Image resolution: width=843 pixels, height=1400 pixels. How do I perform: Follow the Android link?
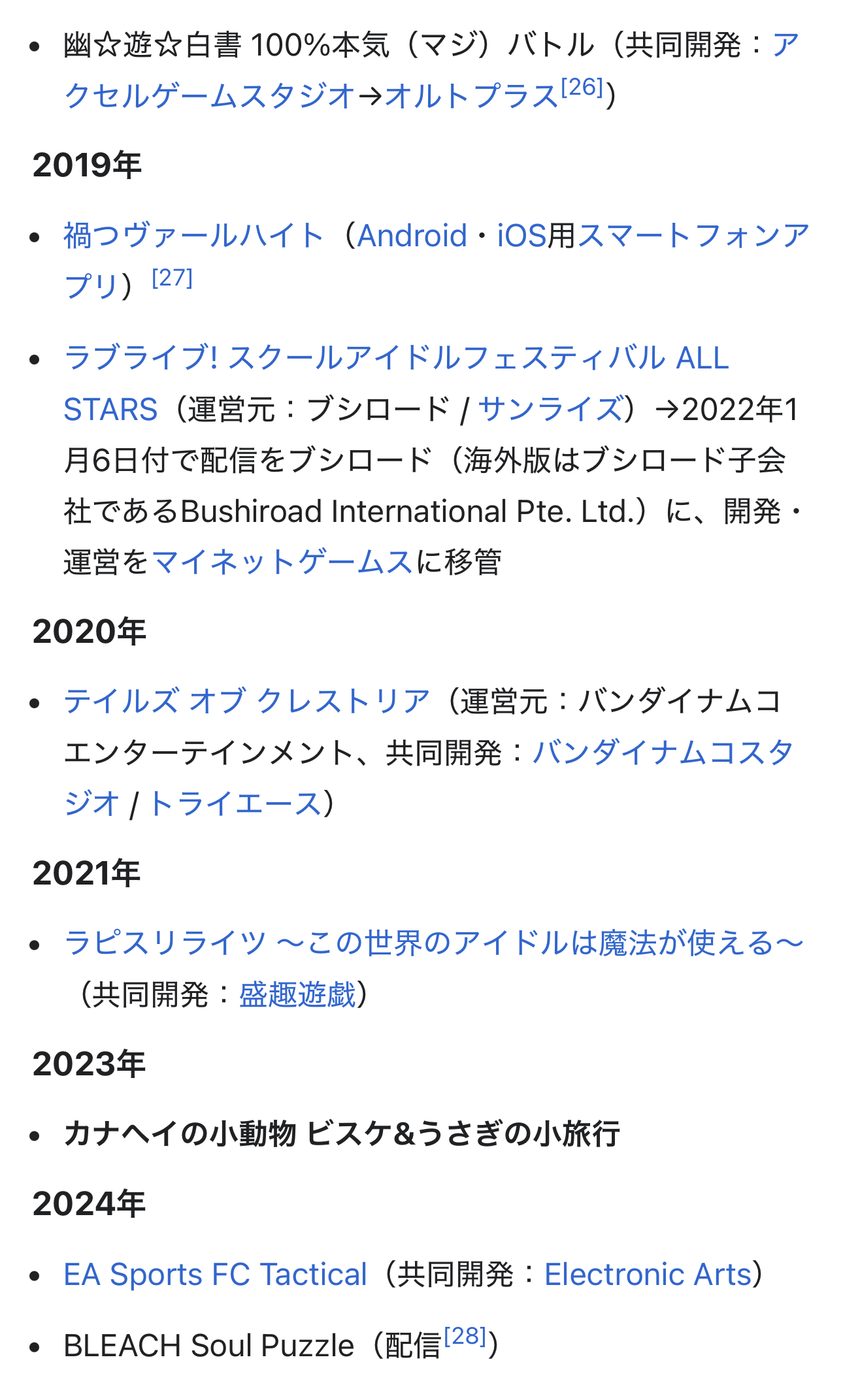click(x=412, y=236)
